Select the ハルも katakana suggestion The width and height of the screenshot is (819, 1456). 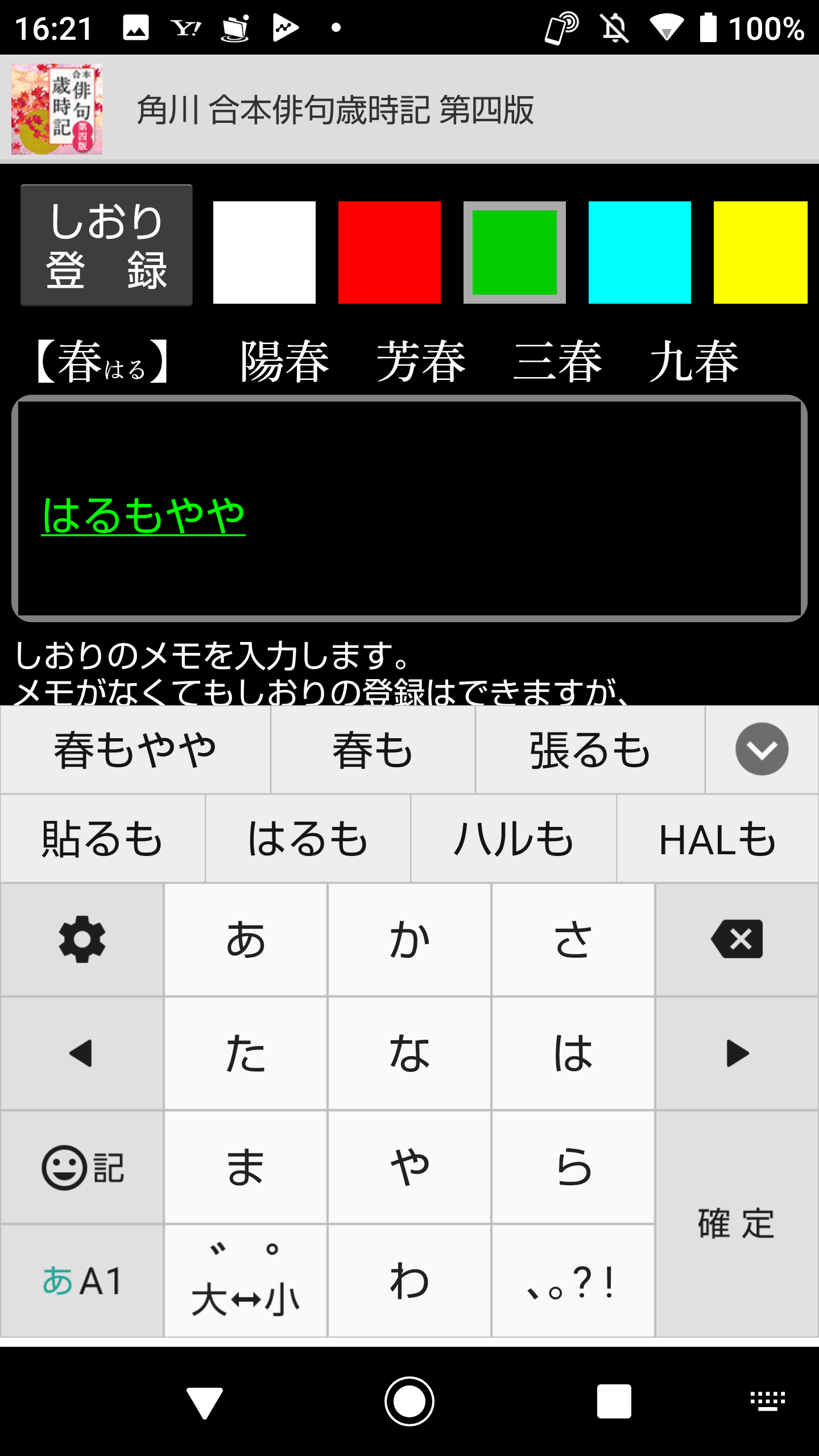click(x=514, y=839)
